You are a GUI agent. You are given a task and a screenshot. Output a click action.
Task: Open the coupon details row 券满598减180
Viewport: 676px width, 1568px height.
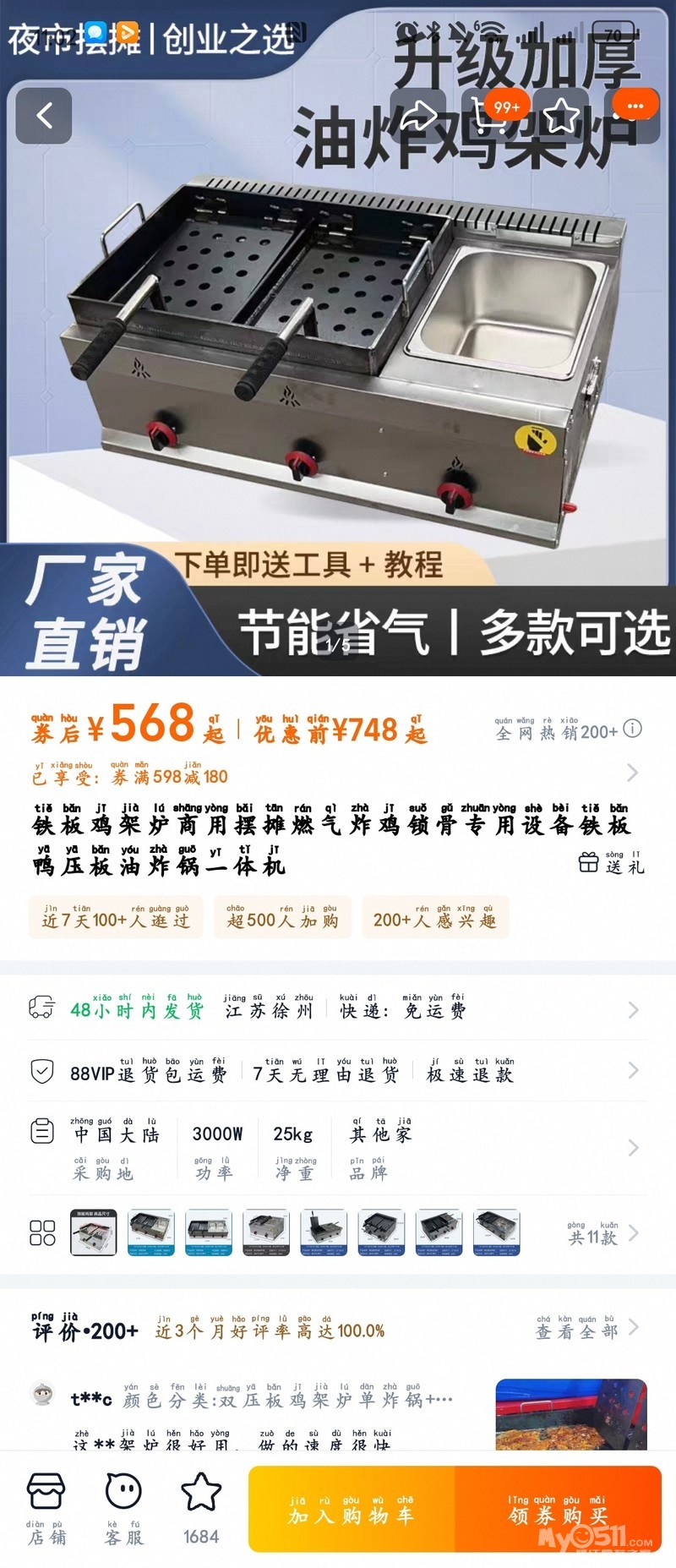(337, 773)
